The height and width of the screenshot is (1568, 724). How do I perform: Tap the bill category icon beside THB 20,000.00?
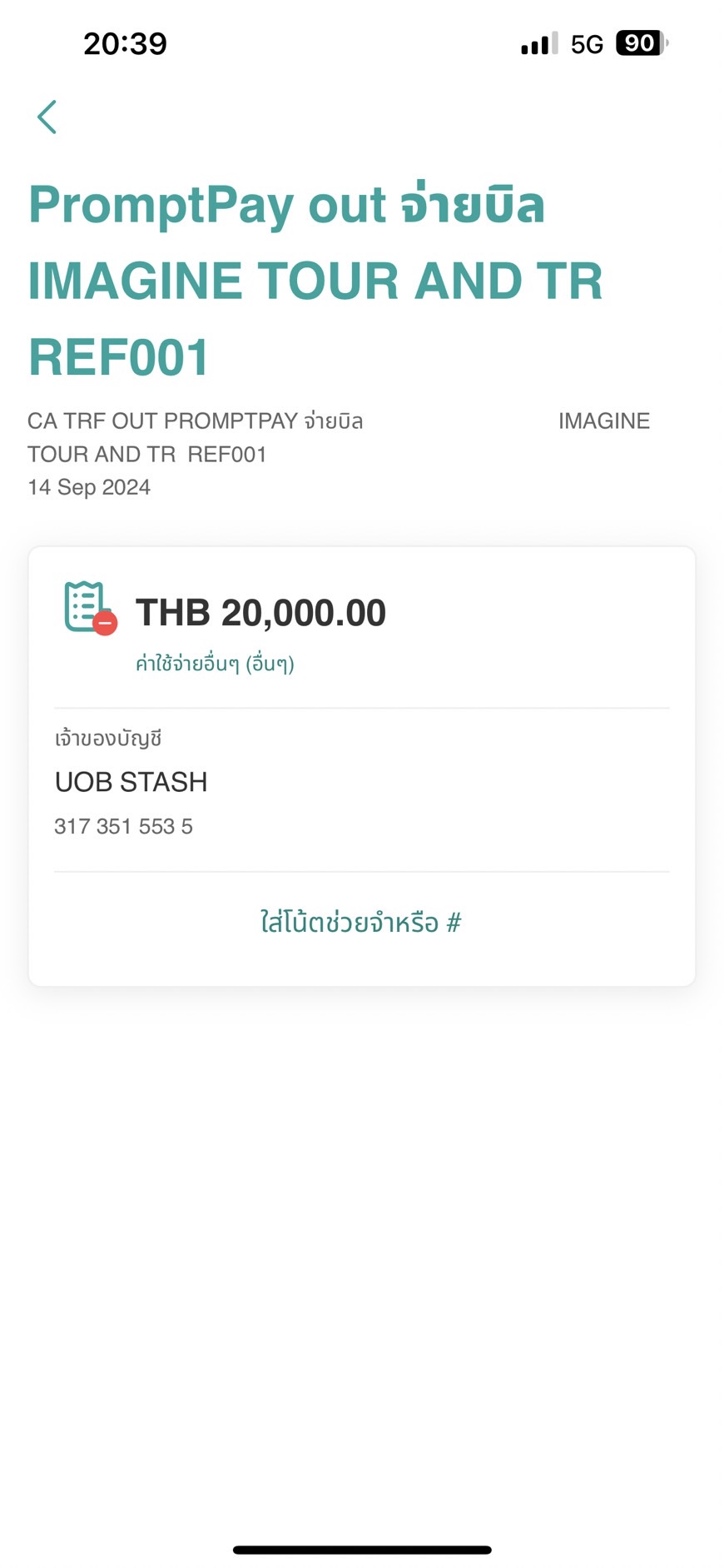pos(90,608)
